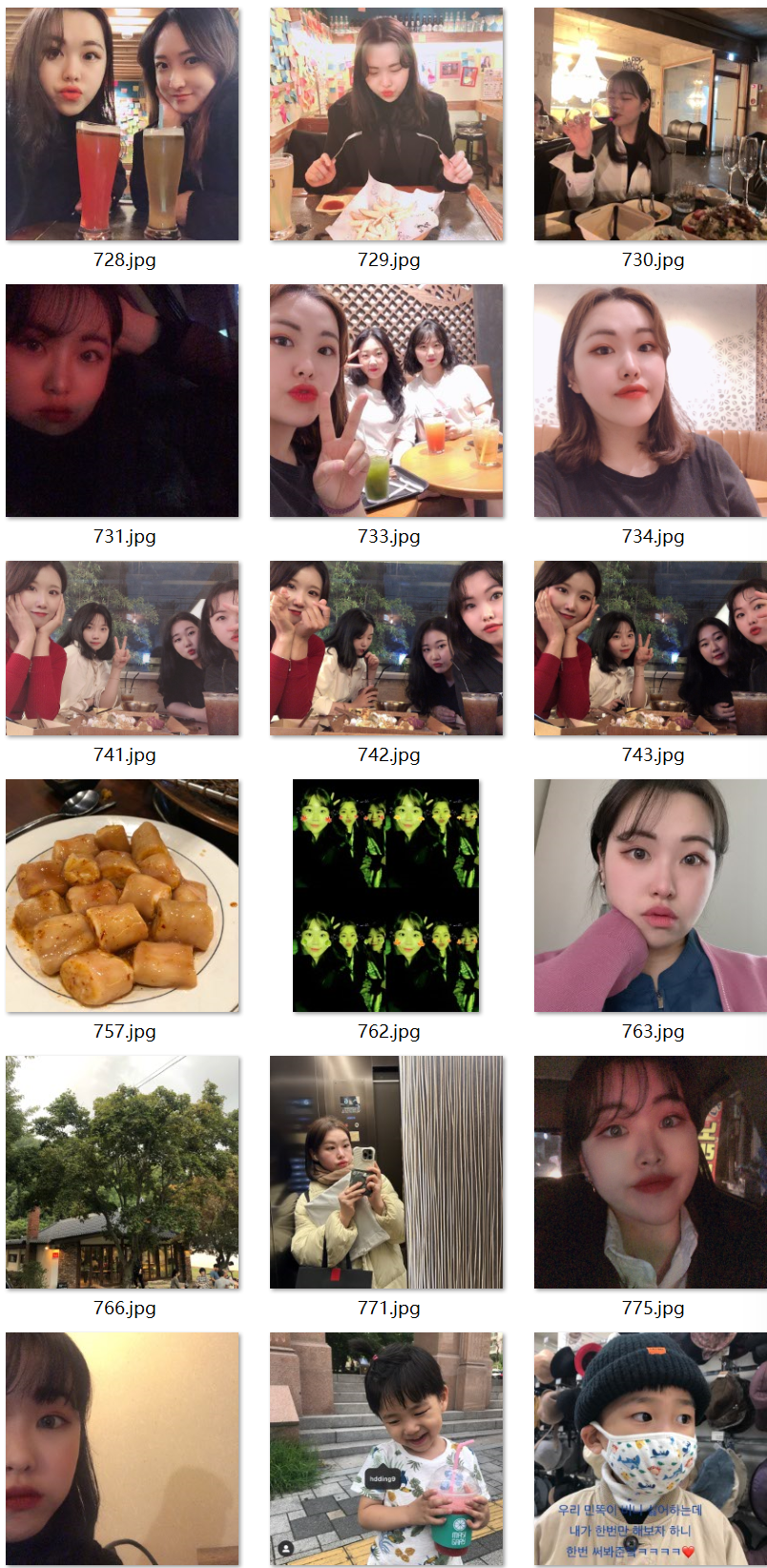
Task: View 743.jpg
Action: pos(651,649)
